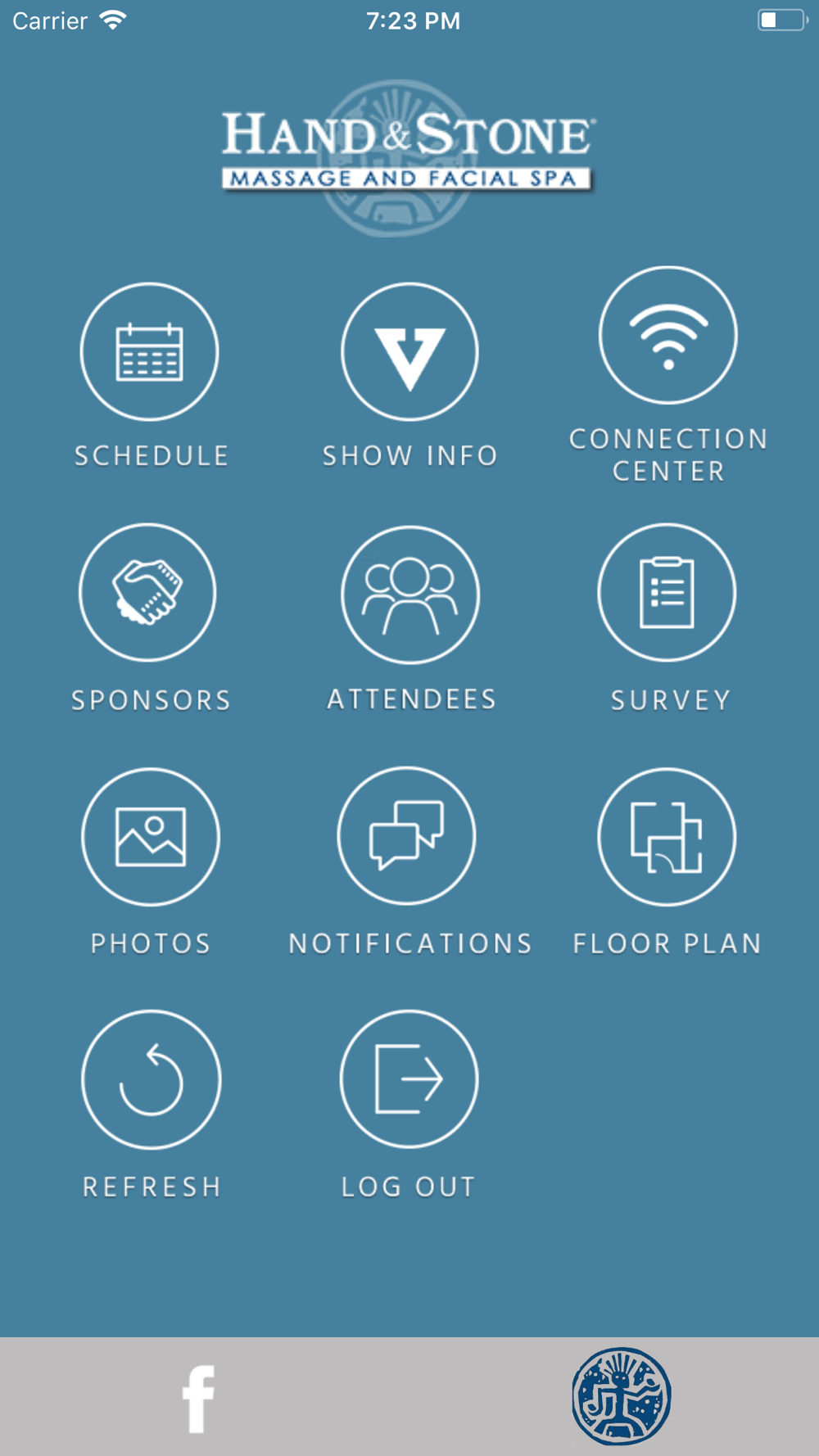819x1456 pixels.
Task: Tap the Hand & Stone emblem icon
Action: click(622, 1397)
